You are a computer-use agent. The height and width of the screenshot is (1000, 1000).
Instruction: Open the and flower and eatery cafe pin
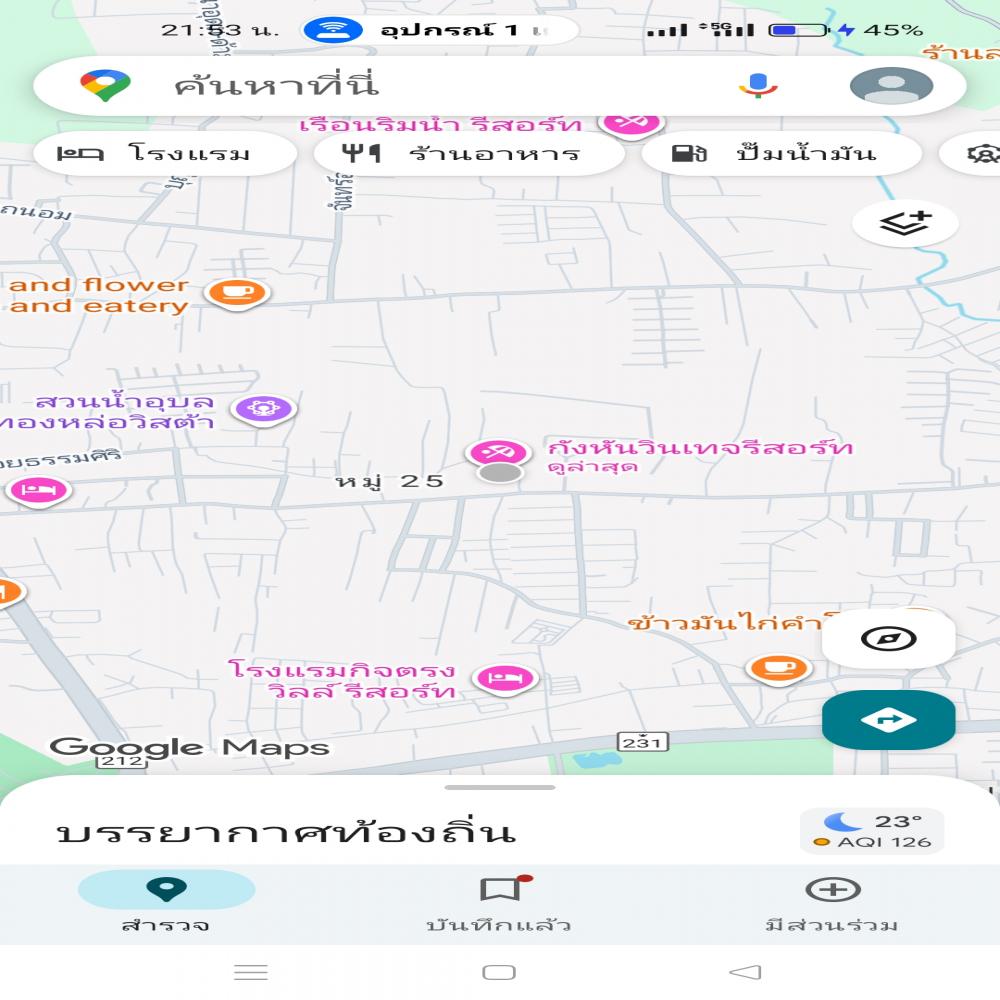236,293
